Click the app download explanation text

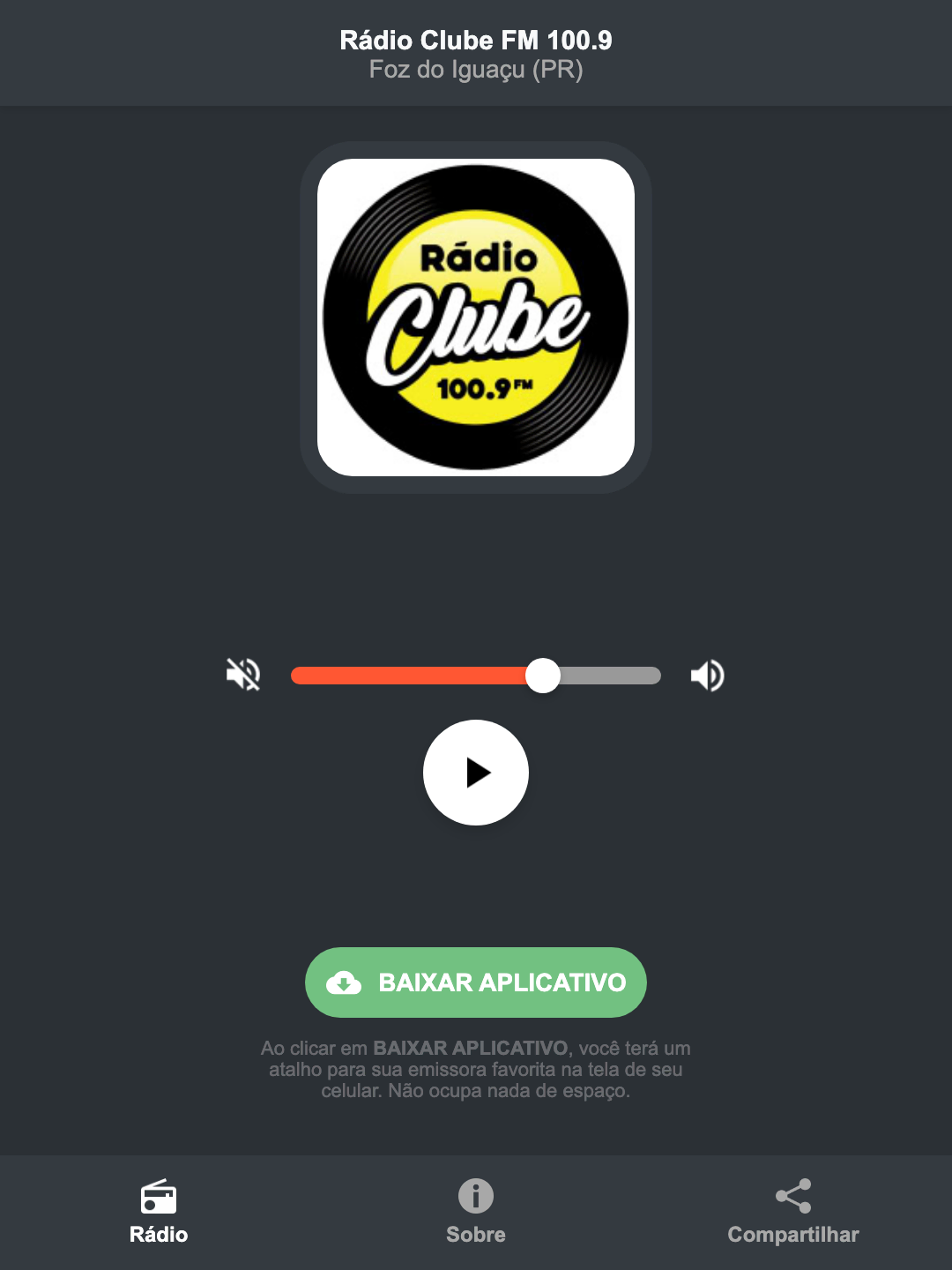click(x=475, y=1070)
